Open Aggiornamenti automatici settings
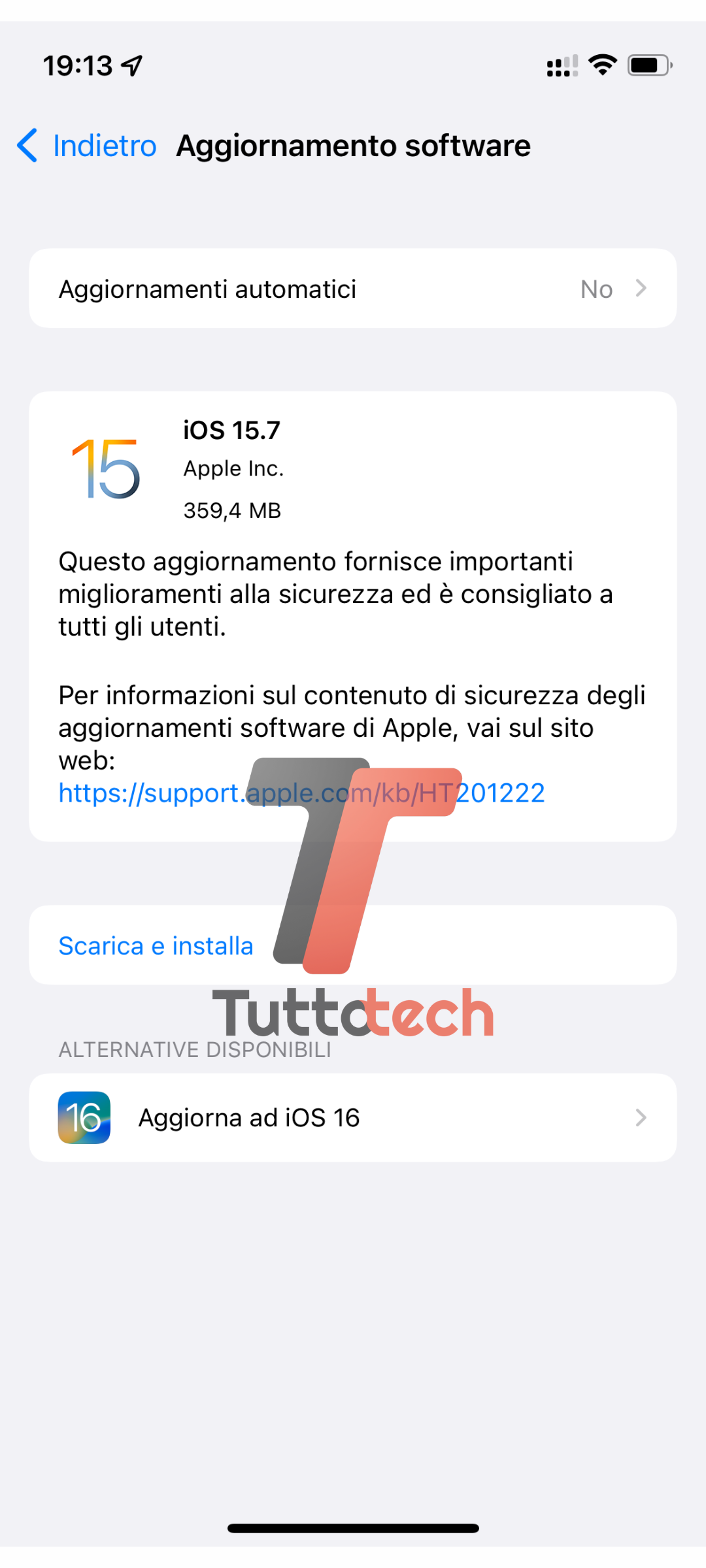Screen dimensions: 706x1568 [x=353, y=289]
